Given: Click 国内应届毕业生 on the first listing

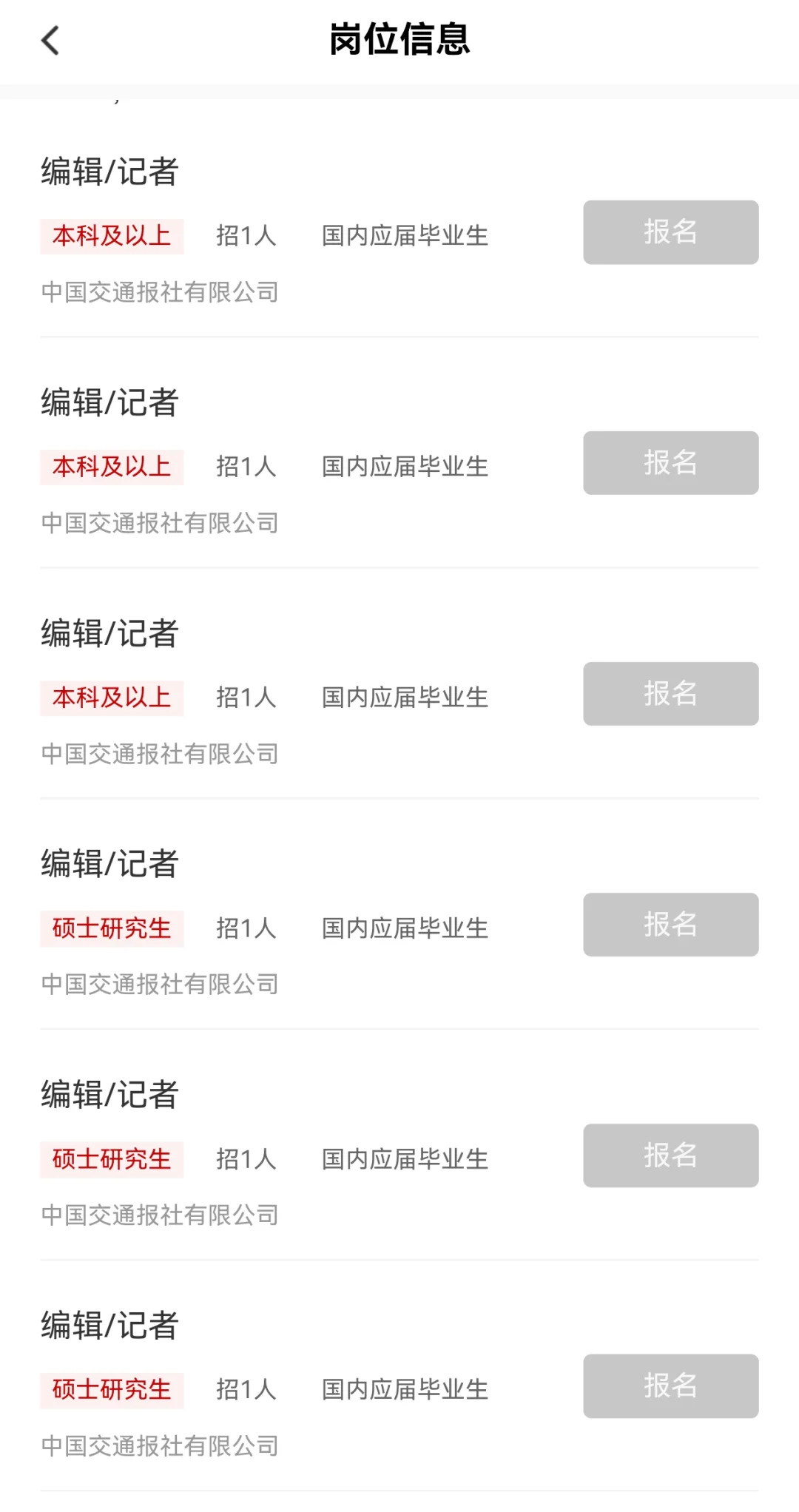Looking at the screenshot, I should tap(404, 235).
